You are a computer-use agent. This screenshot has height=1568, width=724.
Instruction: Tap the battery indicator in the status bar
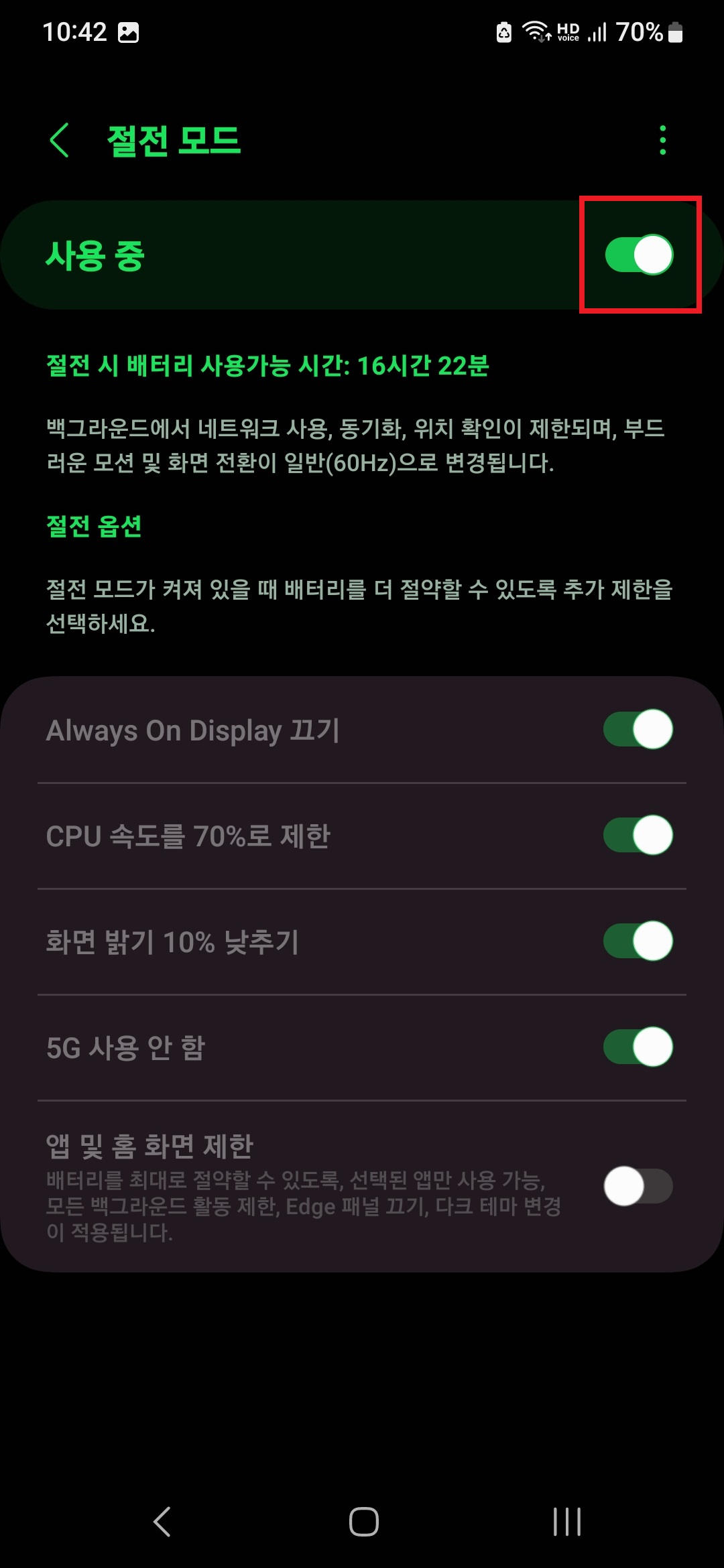(674, 30)
